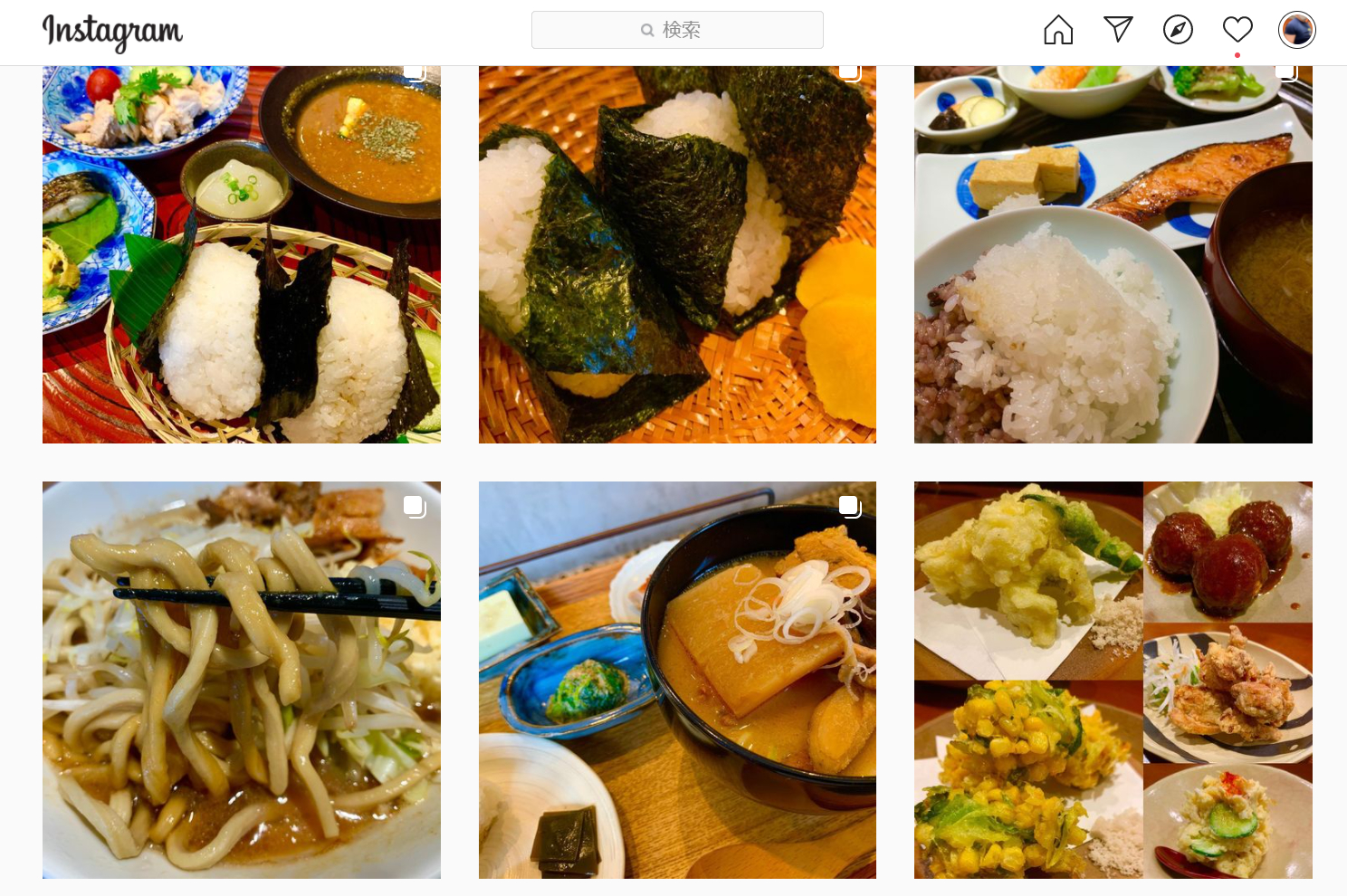Open direct messages paper plane icon
The image size is (1347, 896).
coord(1118,29)
